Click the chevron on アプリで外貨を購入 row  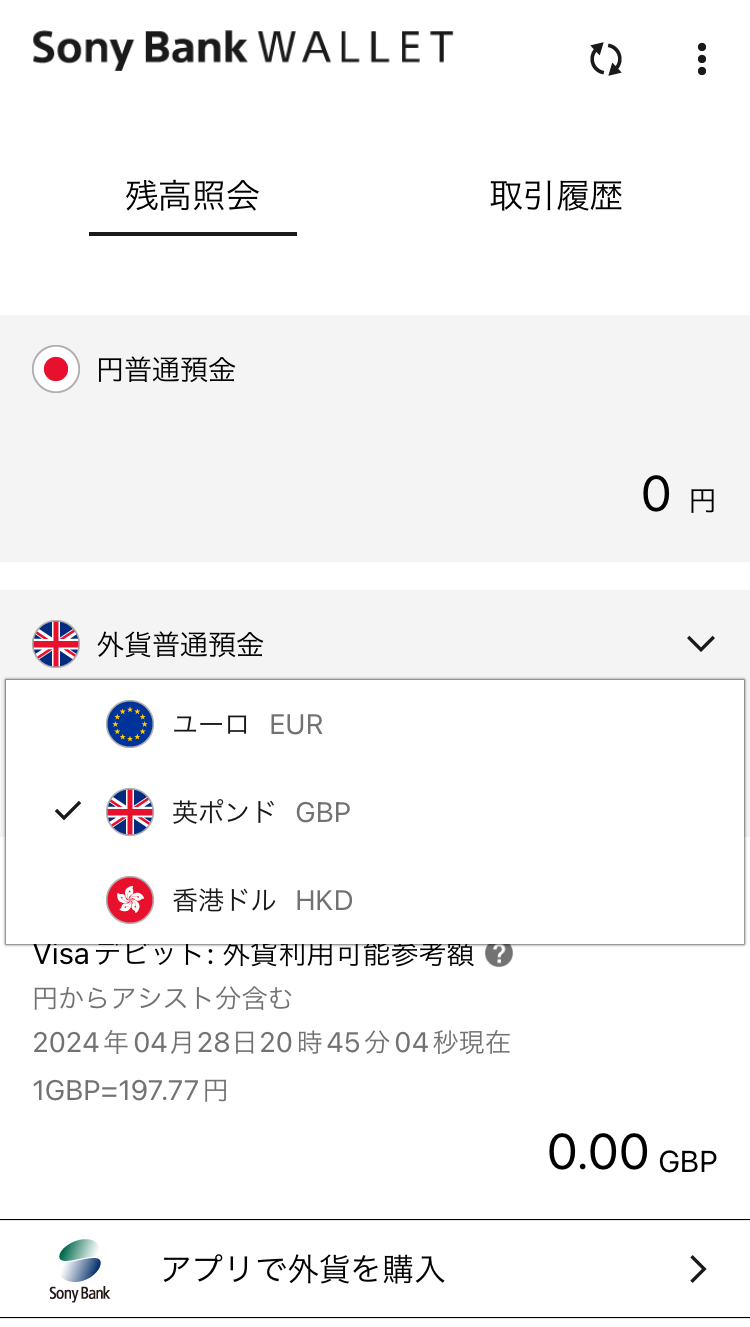(697, 1268)
